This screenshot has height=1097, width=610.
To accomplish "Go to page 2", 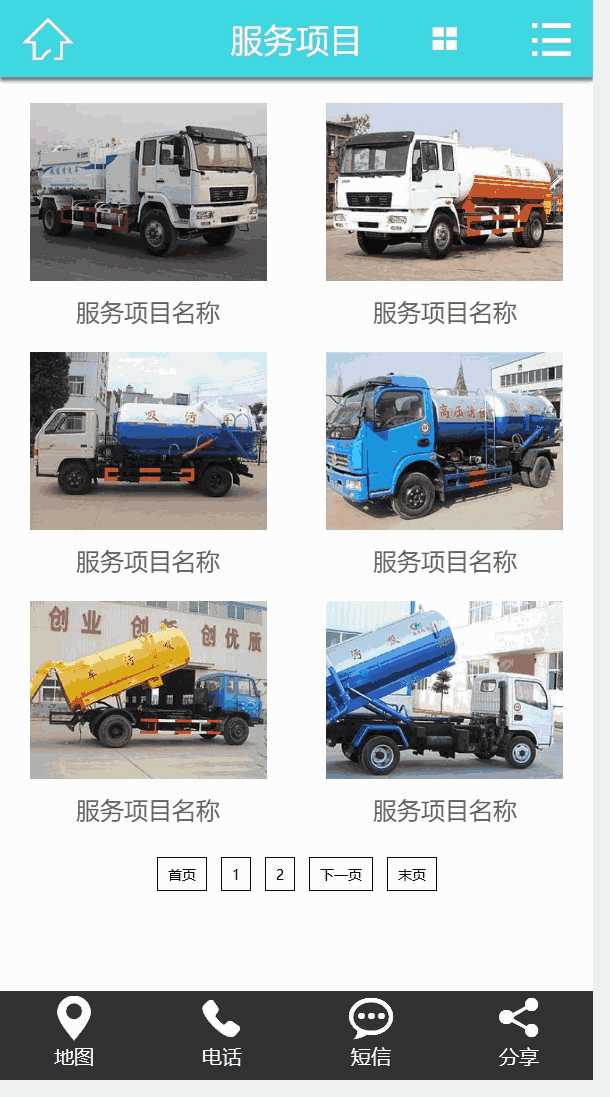I will pyautogui.click(x=280, y=875).
